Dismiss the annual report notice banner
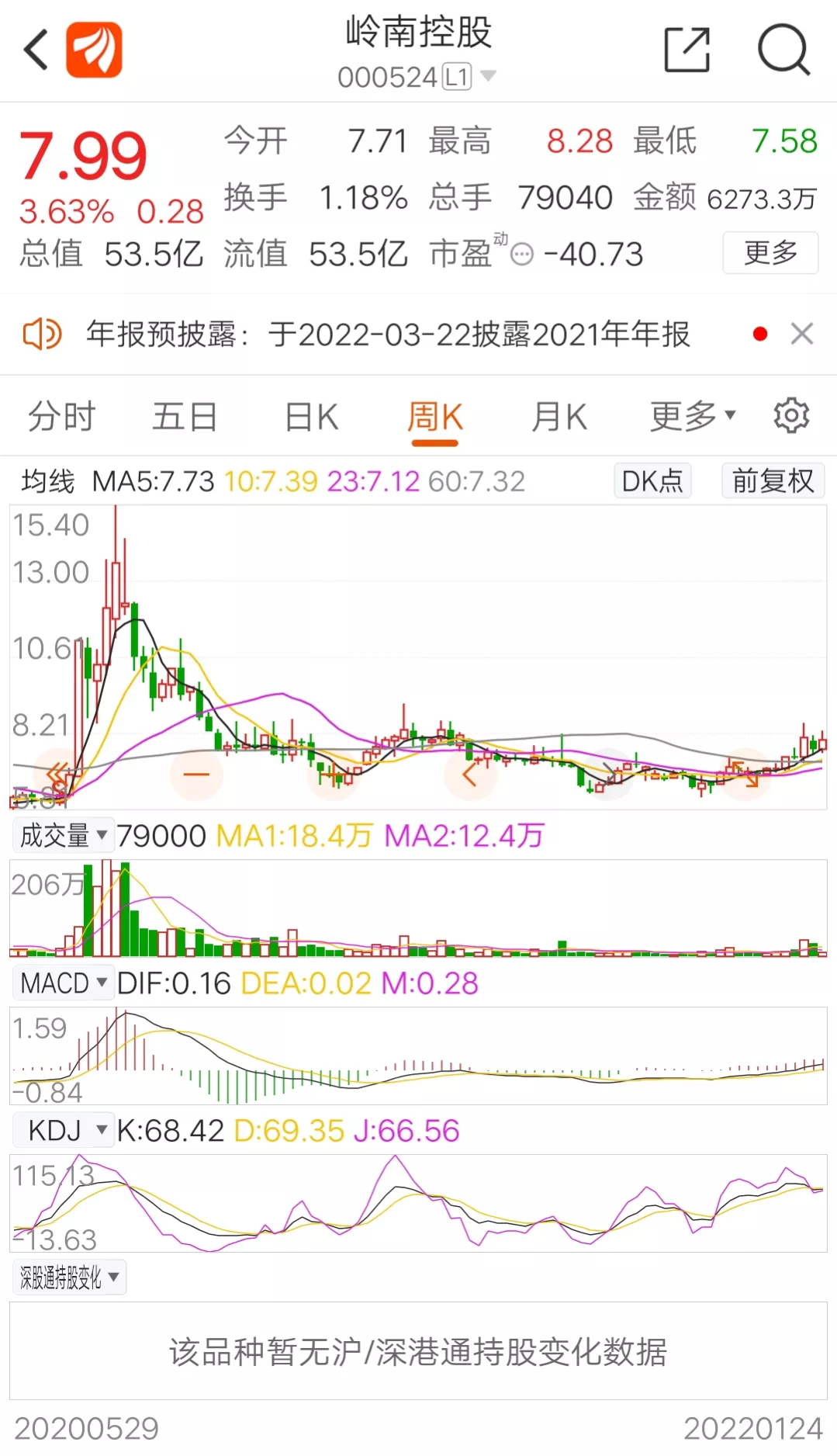Screen dimensions: 837x1456 (802, 334)
